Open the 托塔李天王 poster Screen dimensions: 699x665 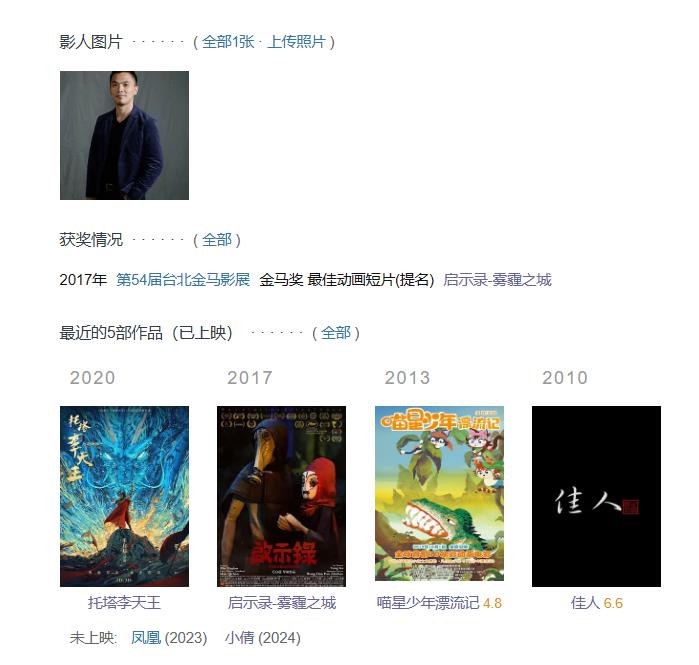coord(124,496)
